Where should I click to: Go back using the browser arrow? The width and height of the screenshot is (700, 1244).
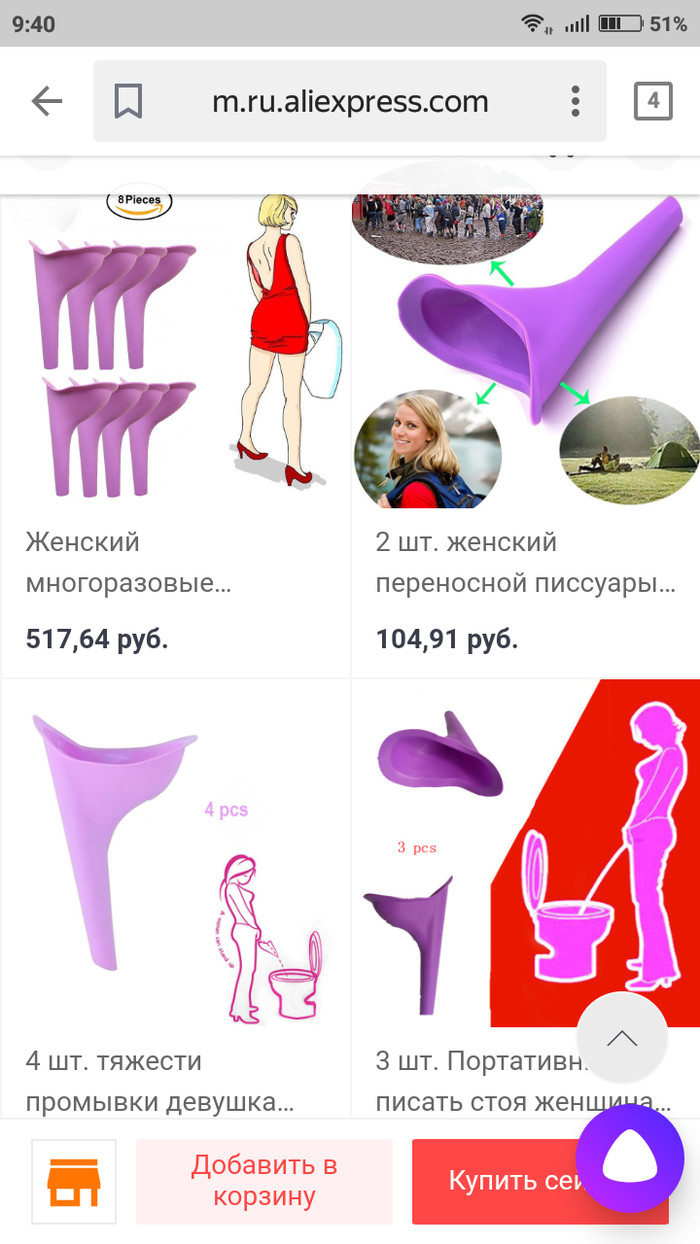click(47, 101)
